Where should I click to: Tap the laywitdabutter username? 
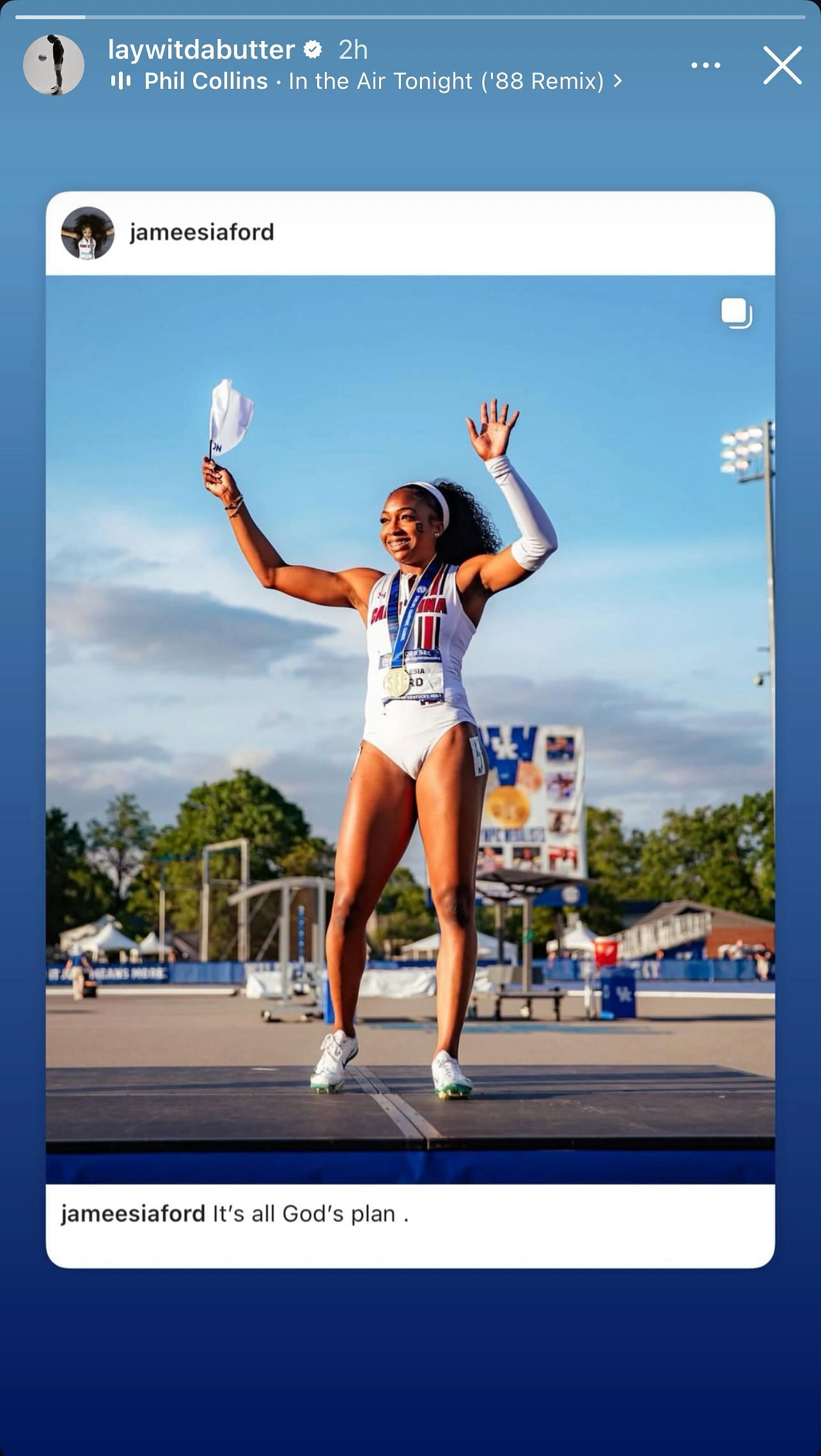tap(201, 49)
